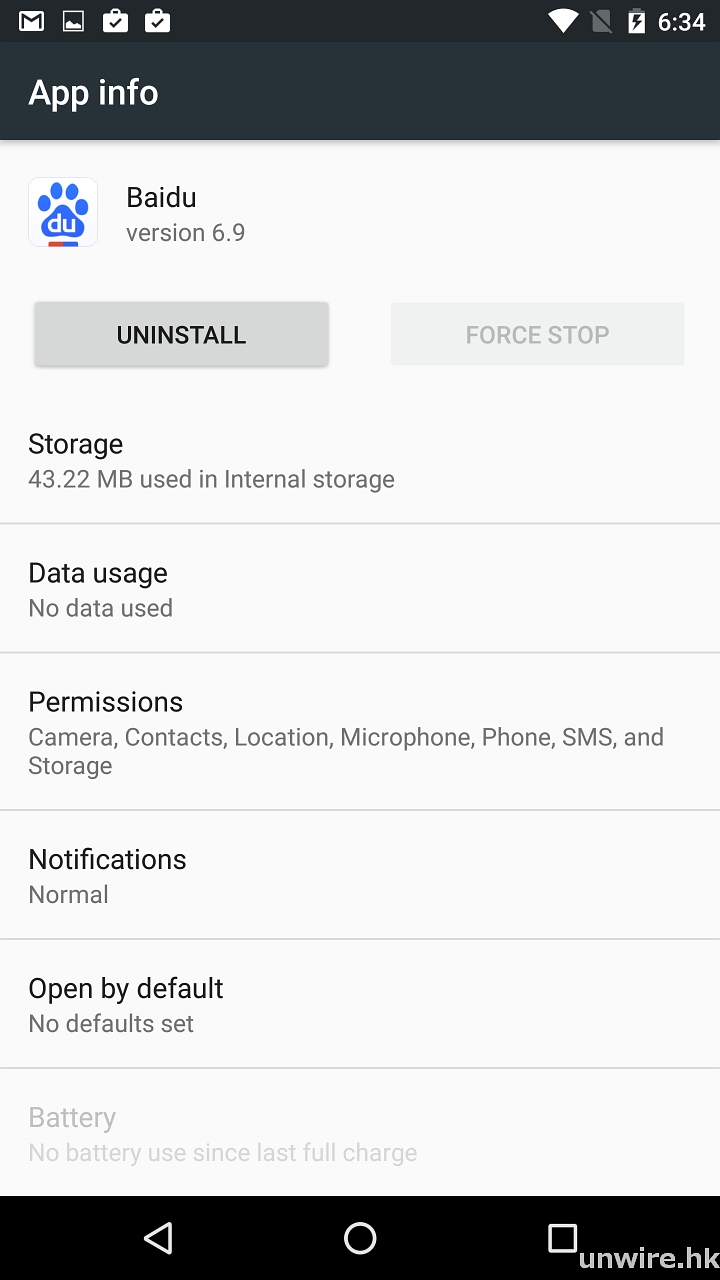
Task: Open Notifications settings for Baidu
Action: 360,876
